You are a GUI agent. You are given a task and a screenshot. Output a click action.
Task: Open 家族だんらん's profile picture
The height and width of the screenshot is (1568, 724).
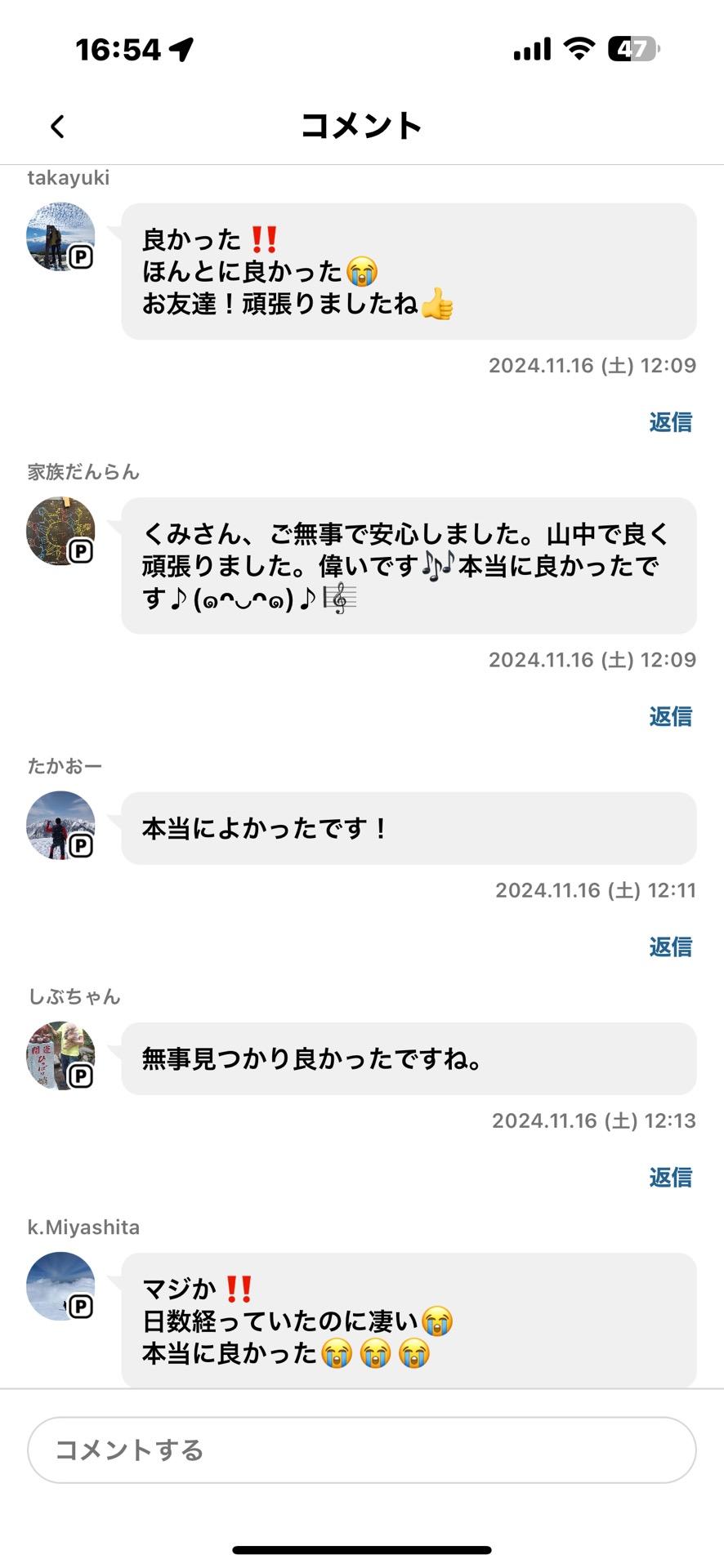[60, 529]
